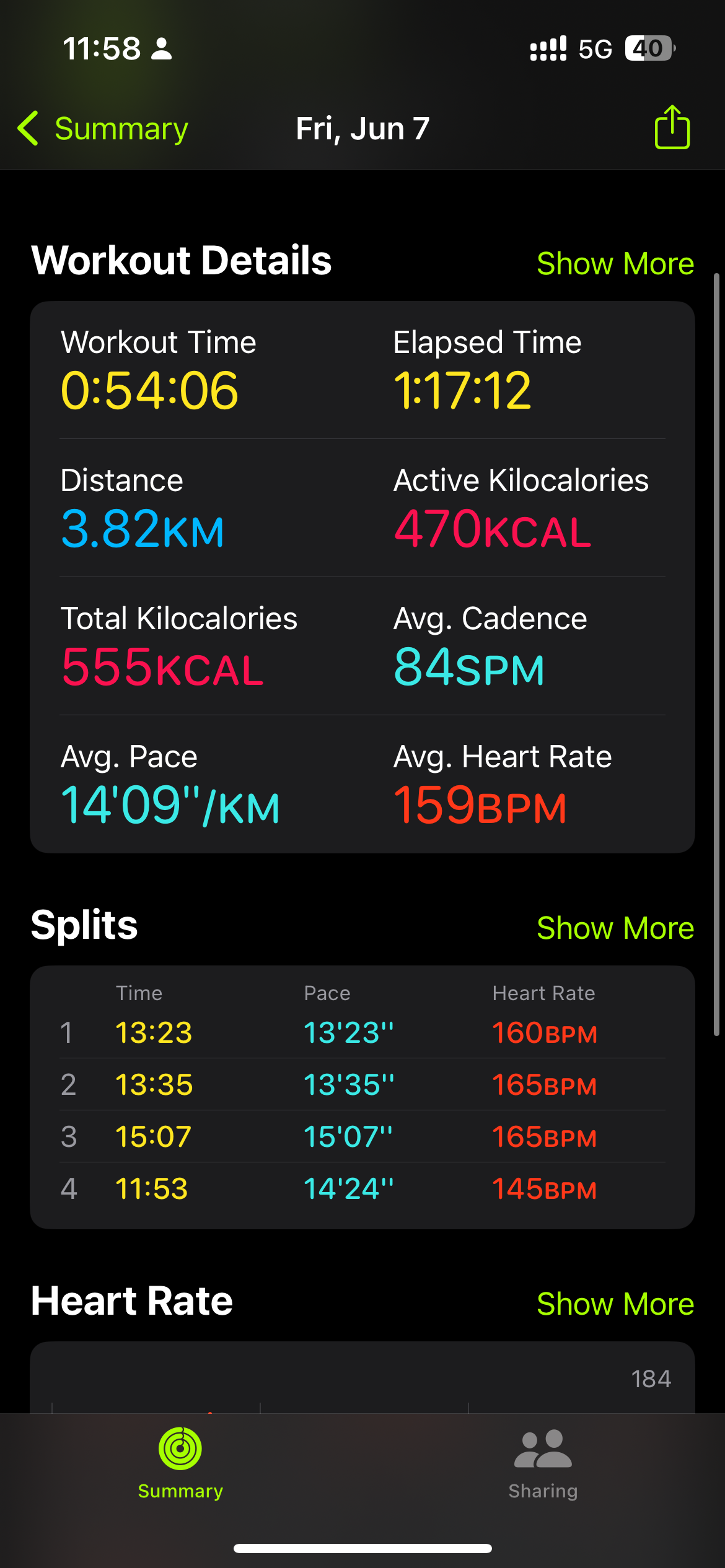
Task: Open the Workout Details card
Action: tap(362, 577)
